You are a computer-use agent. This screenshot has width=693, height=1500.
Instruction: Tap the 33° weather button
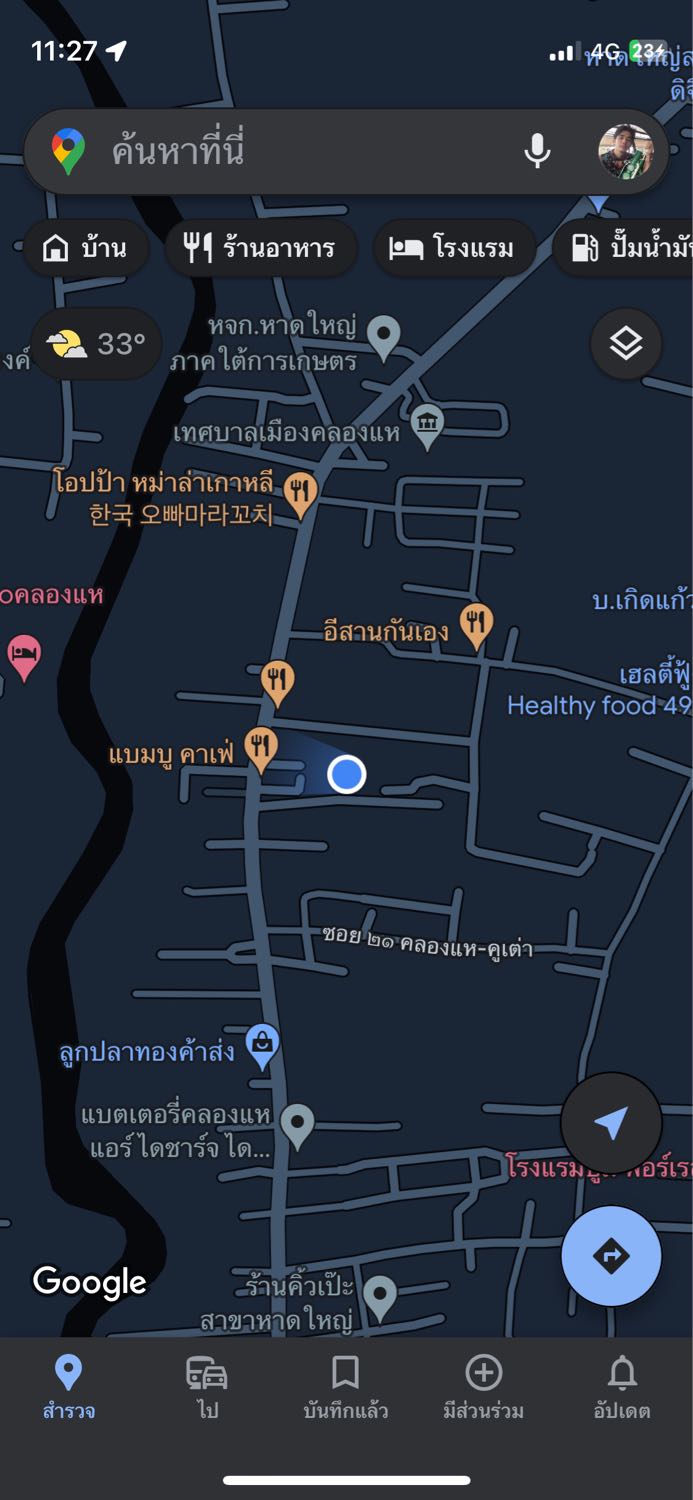pyautogui.click(x=95, y=345)
